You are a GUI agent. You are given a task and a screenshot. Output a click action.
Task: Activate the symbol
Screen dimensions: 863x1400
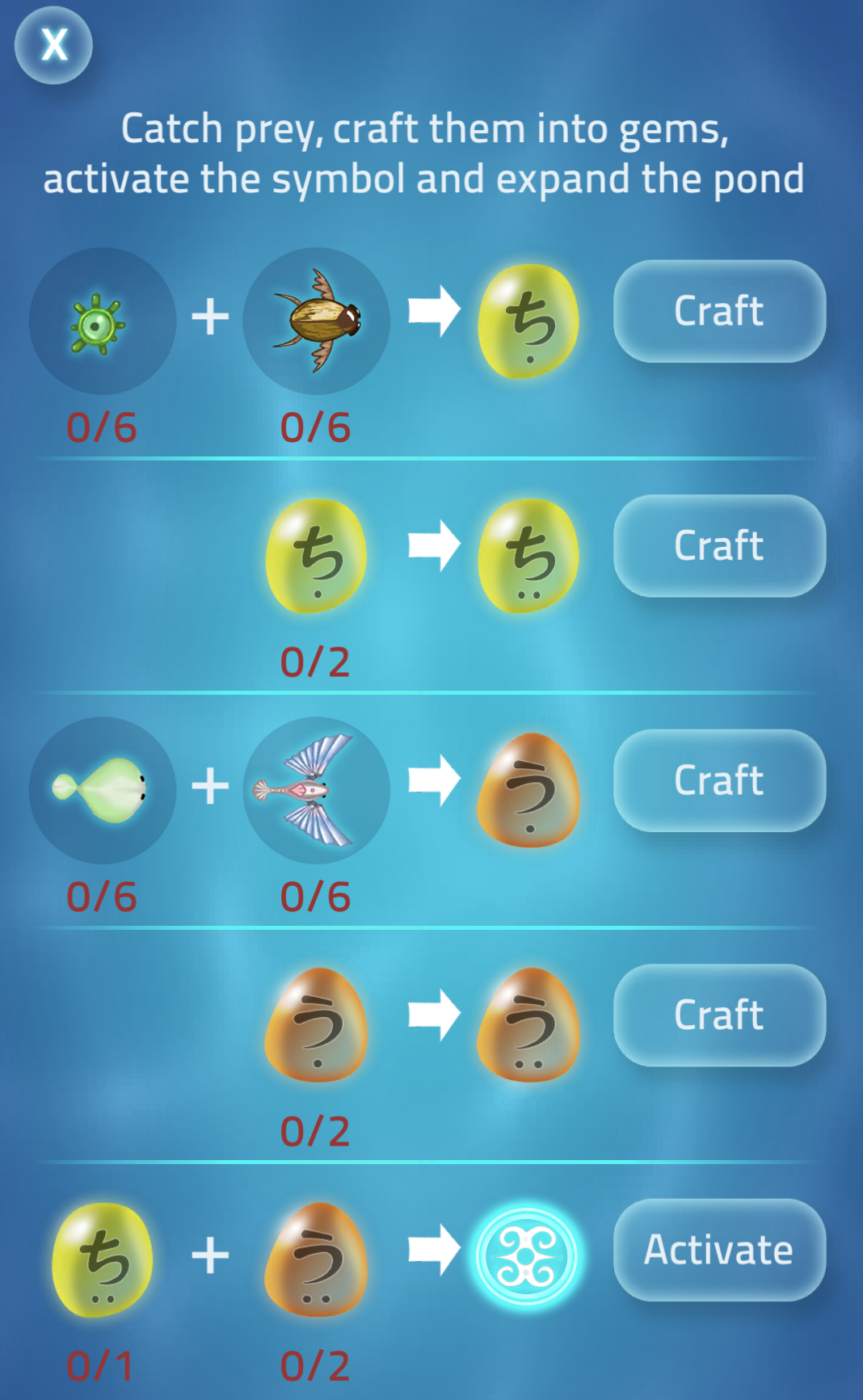click(x=719, y=1250)
